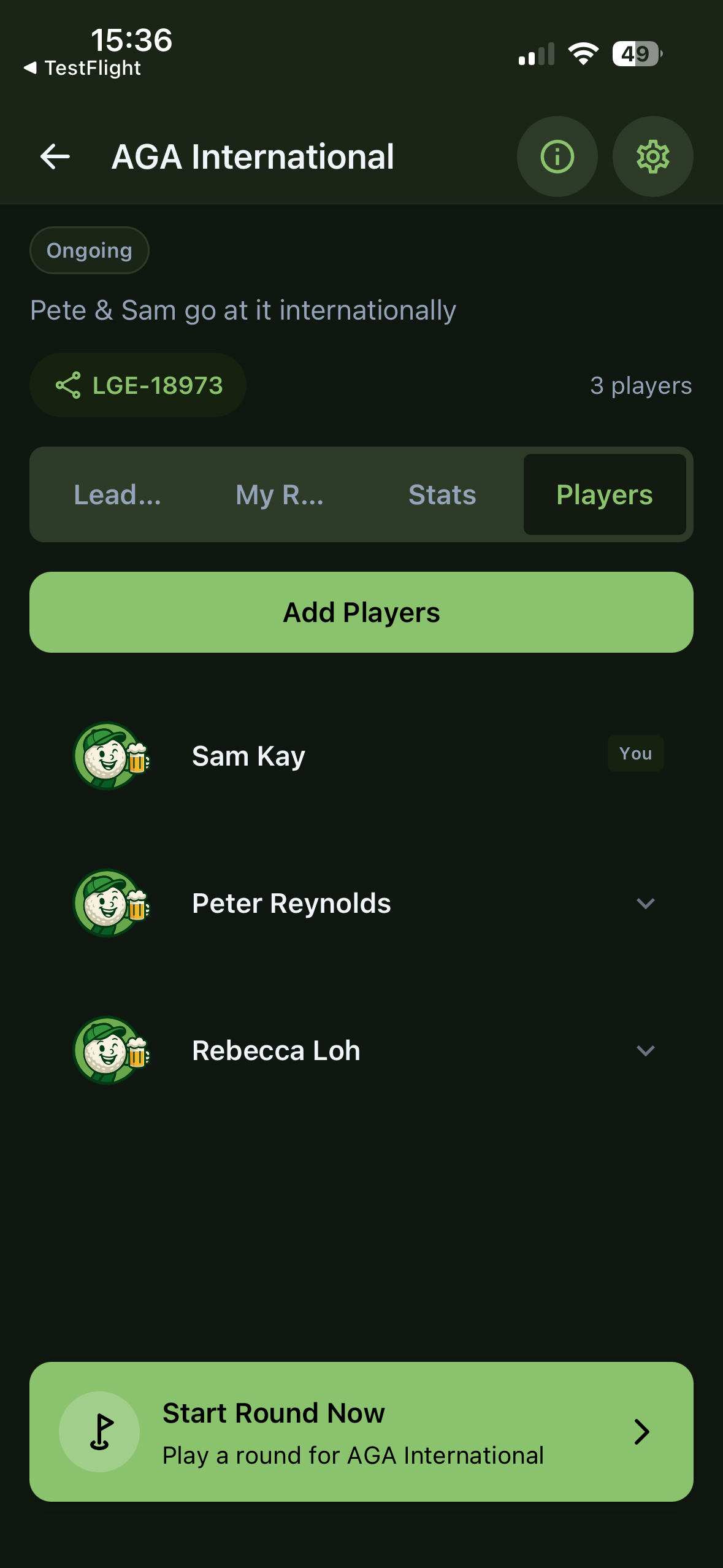This screenshot has height=1568, width=723.
Task: Return to TestFlight from status bar
Action: click(x=83, y=67)
